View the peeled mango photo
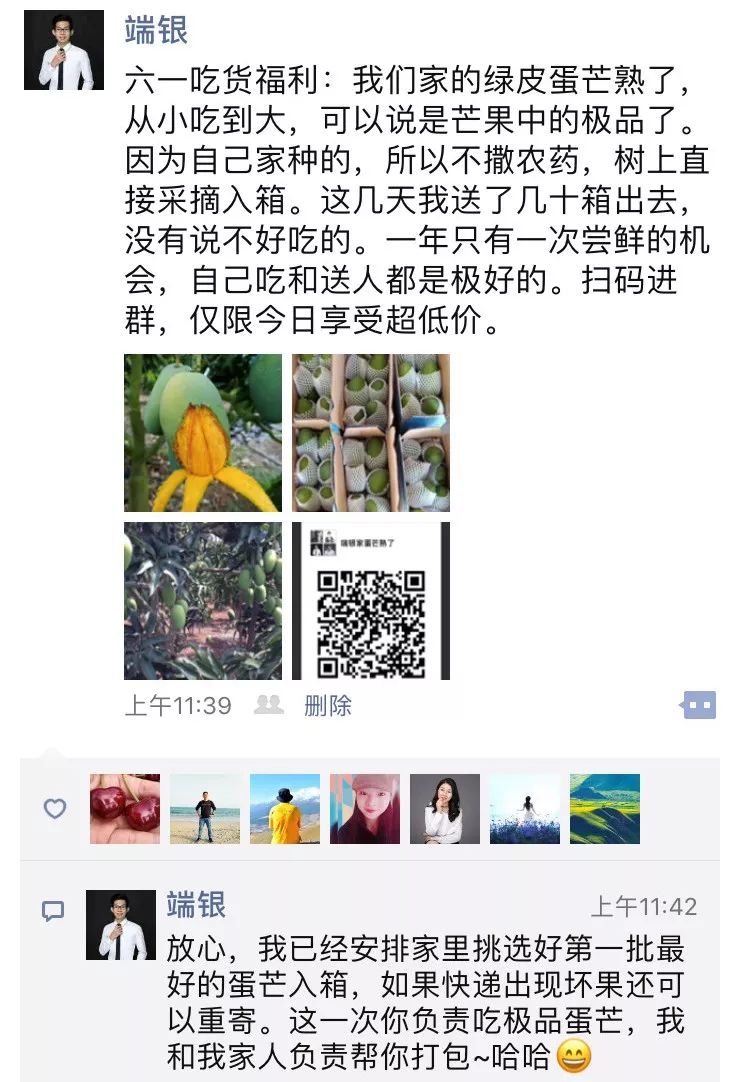 tap(203, 433)
